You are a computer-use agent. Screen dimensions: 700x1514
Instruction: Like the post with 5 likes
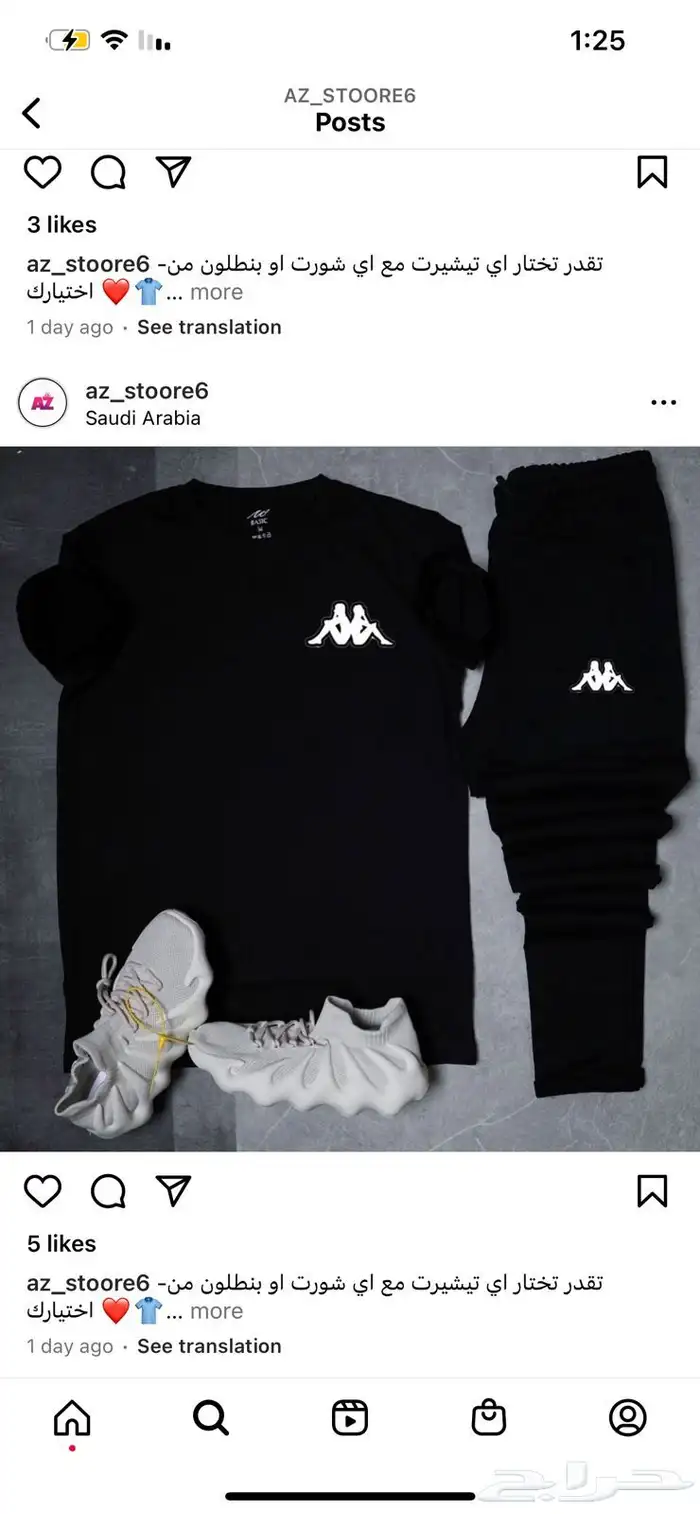coord(42,1191)
